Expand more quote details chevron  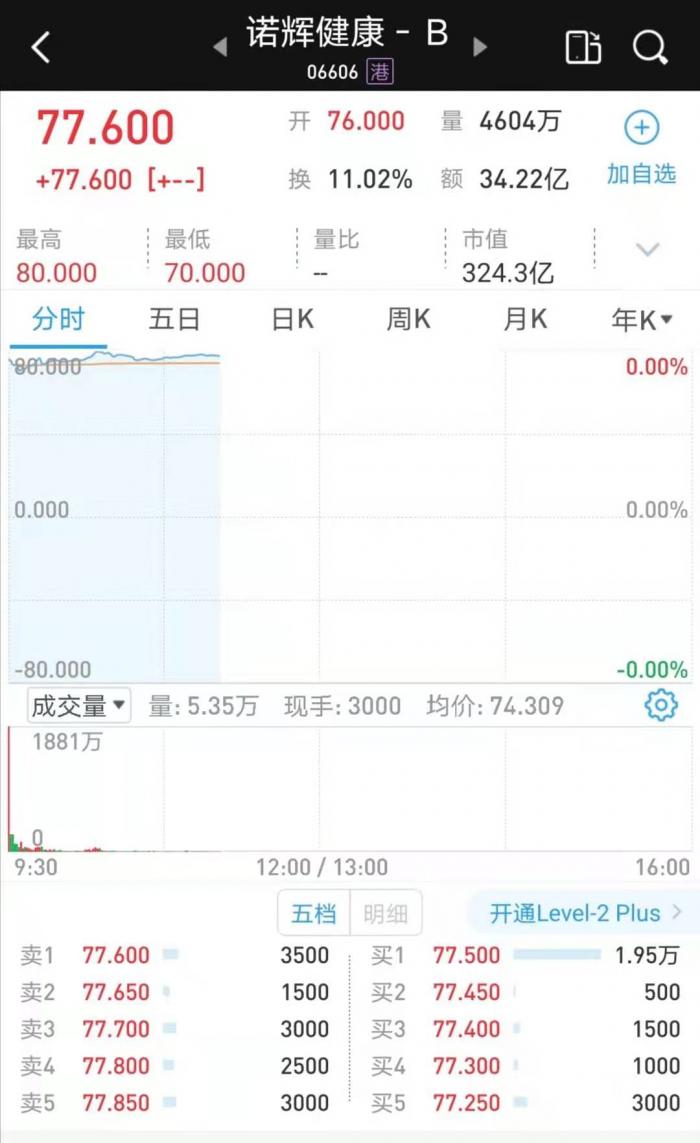[x=648, y=250]
